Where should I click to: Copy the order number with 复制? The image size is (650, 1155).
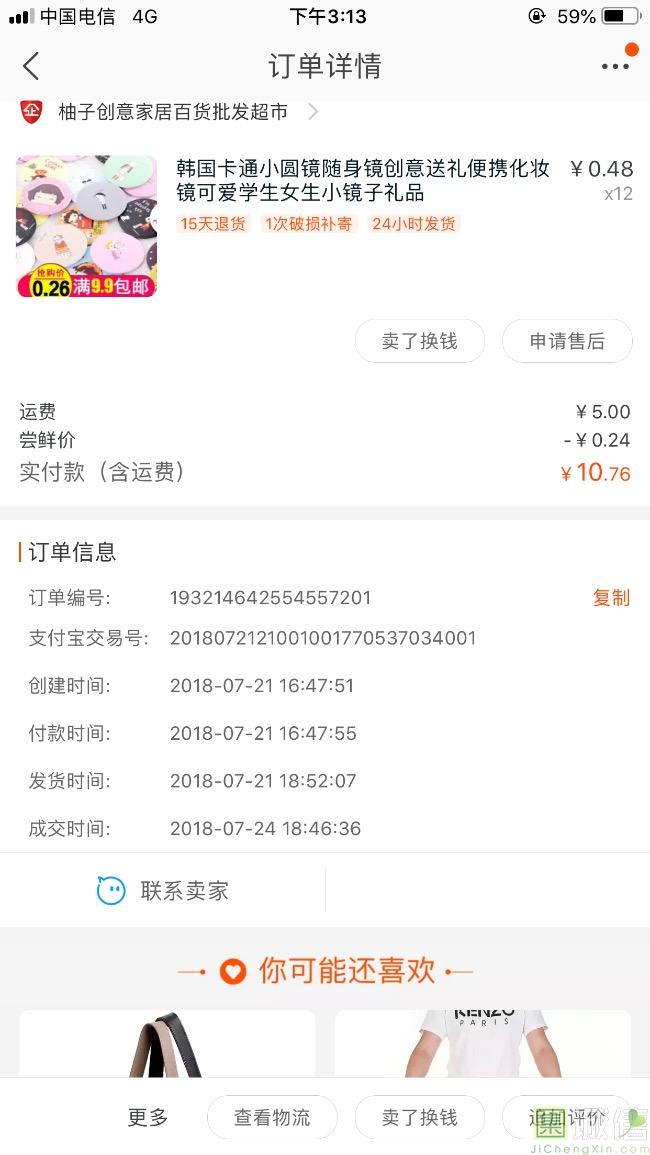pos(611,598)
